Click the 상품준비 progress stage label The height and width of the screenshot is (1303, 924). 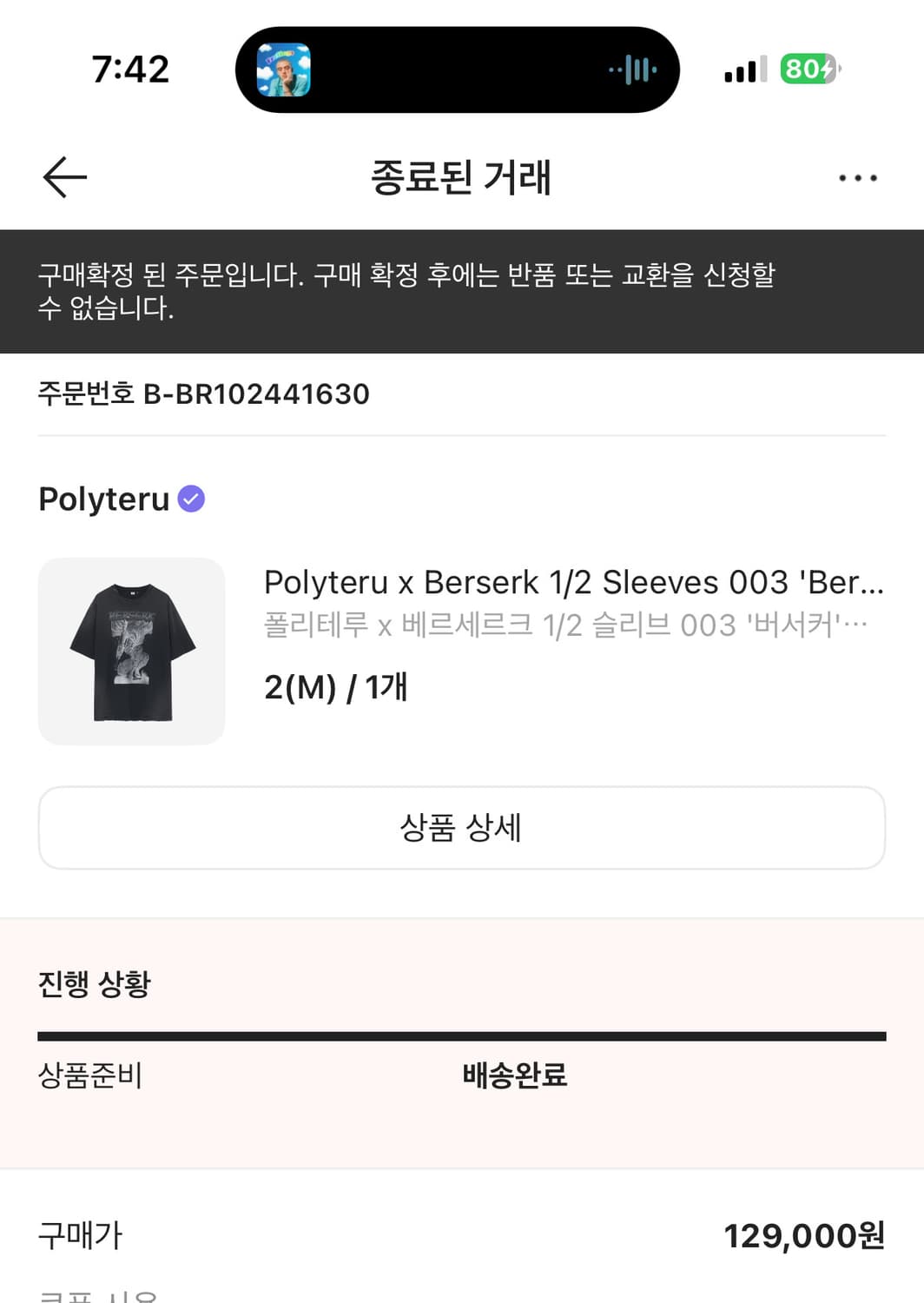[x=91, y=1076]
